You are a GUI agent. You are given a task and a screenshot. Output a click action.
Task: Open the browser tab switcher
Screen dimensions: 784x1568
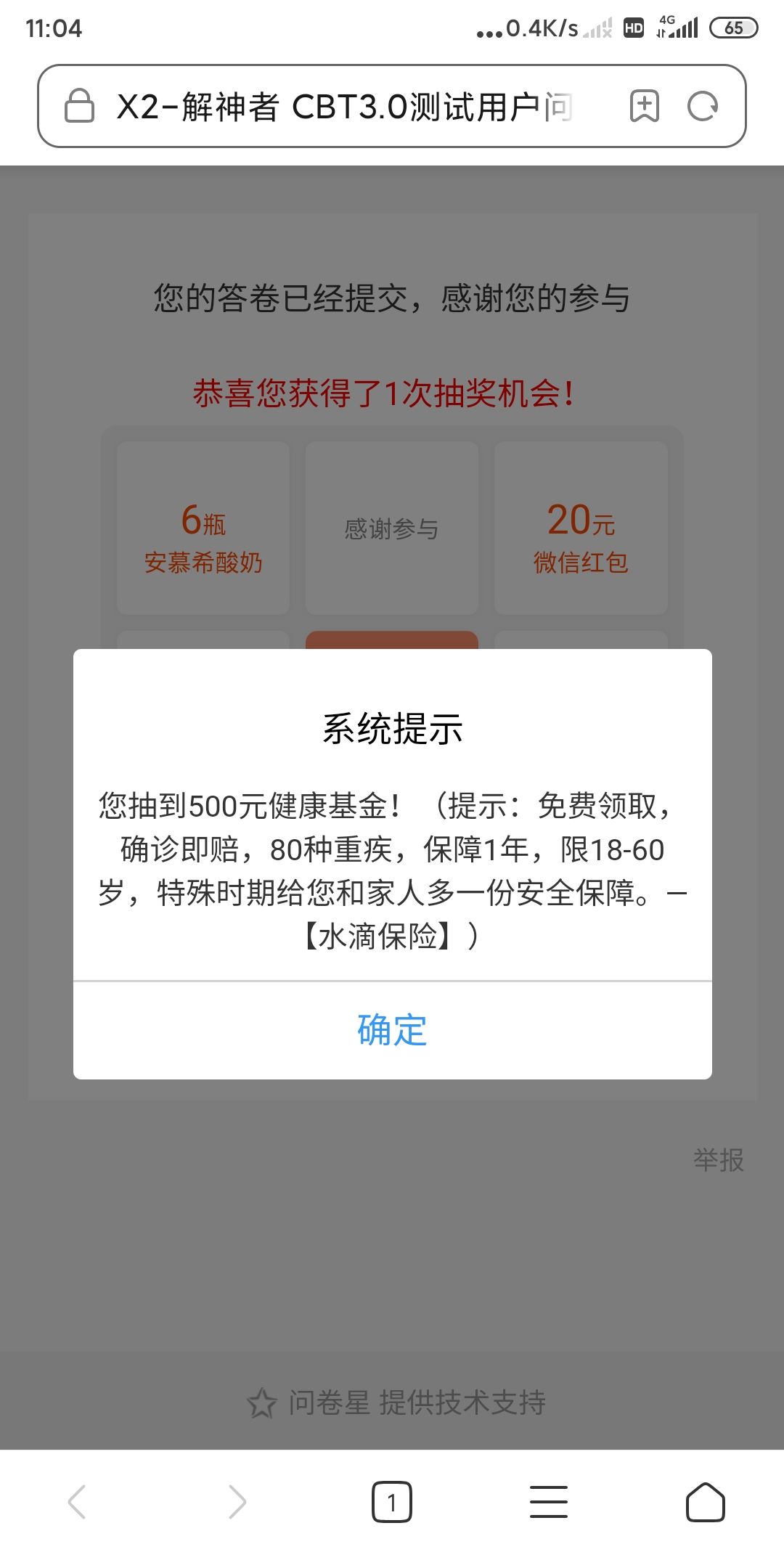(x=392, y=1502)
